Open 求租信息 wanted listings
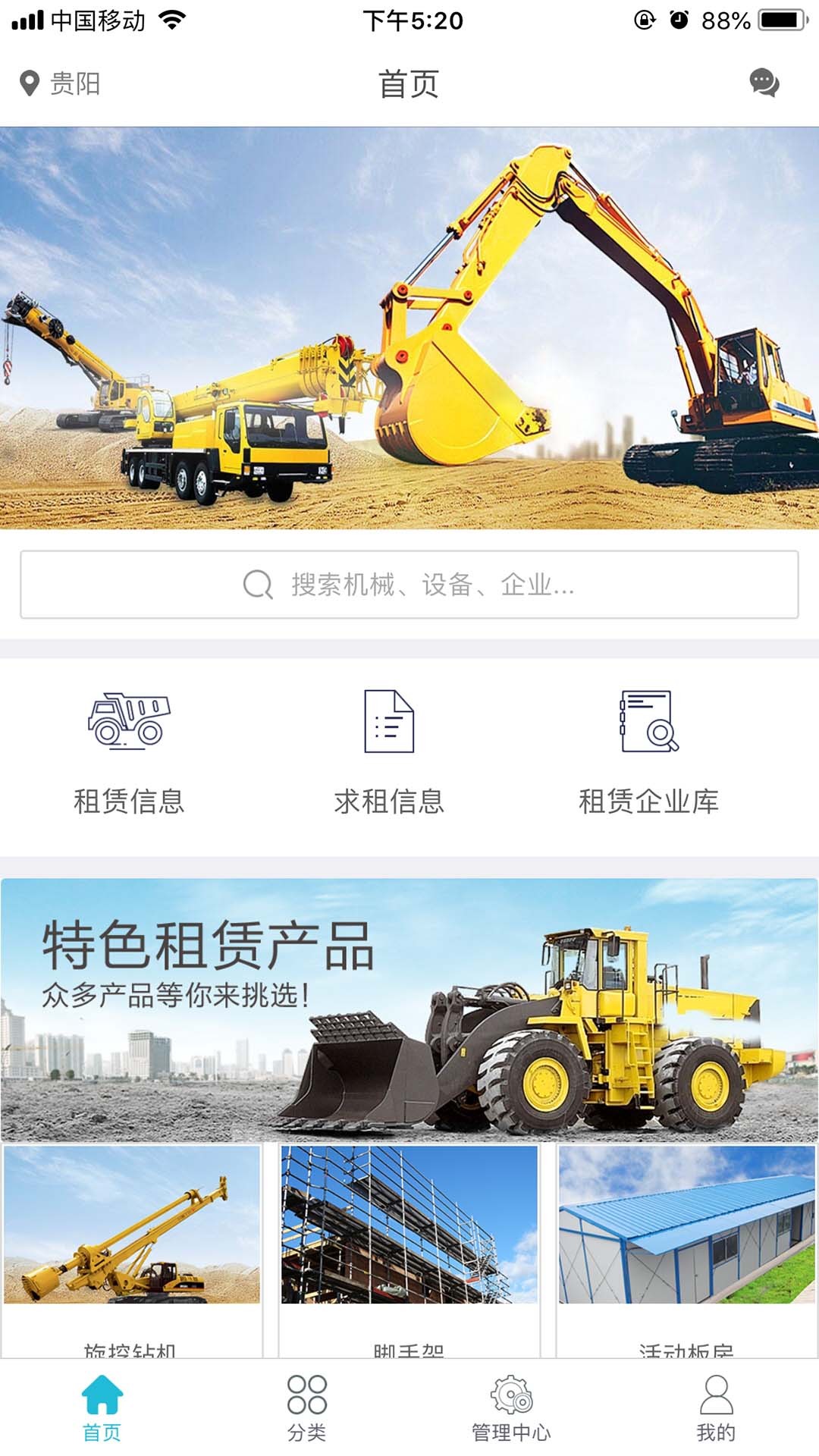The height and width of the screenshot is (1456, 819). [389, 751]
